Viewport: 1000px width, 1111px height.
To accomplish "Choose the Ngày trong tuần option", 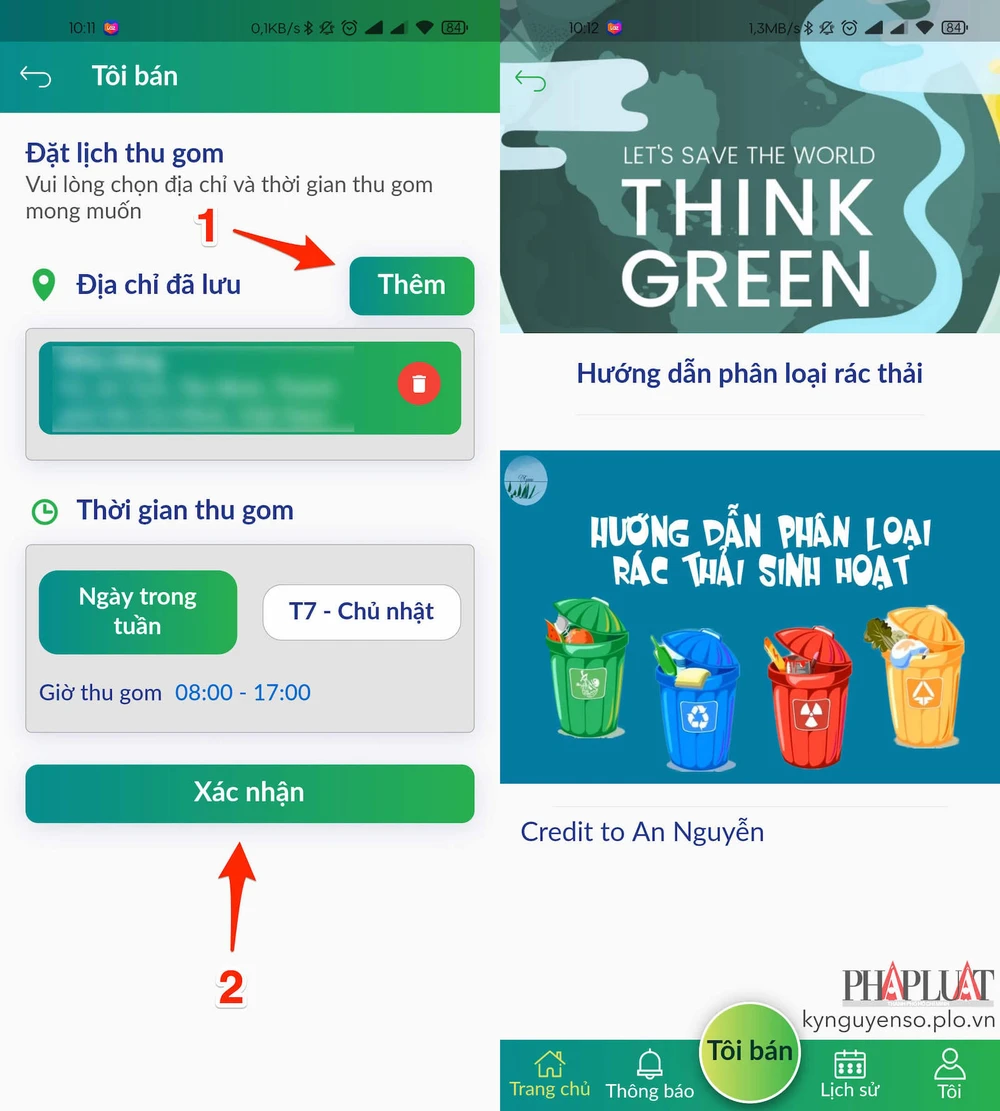I will point(138,611).
